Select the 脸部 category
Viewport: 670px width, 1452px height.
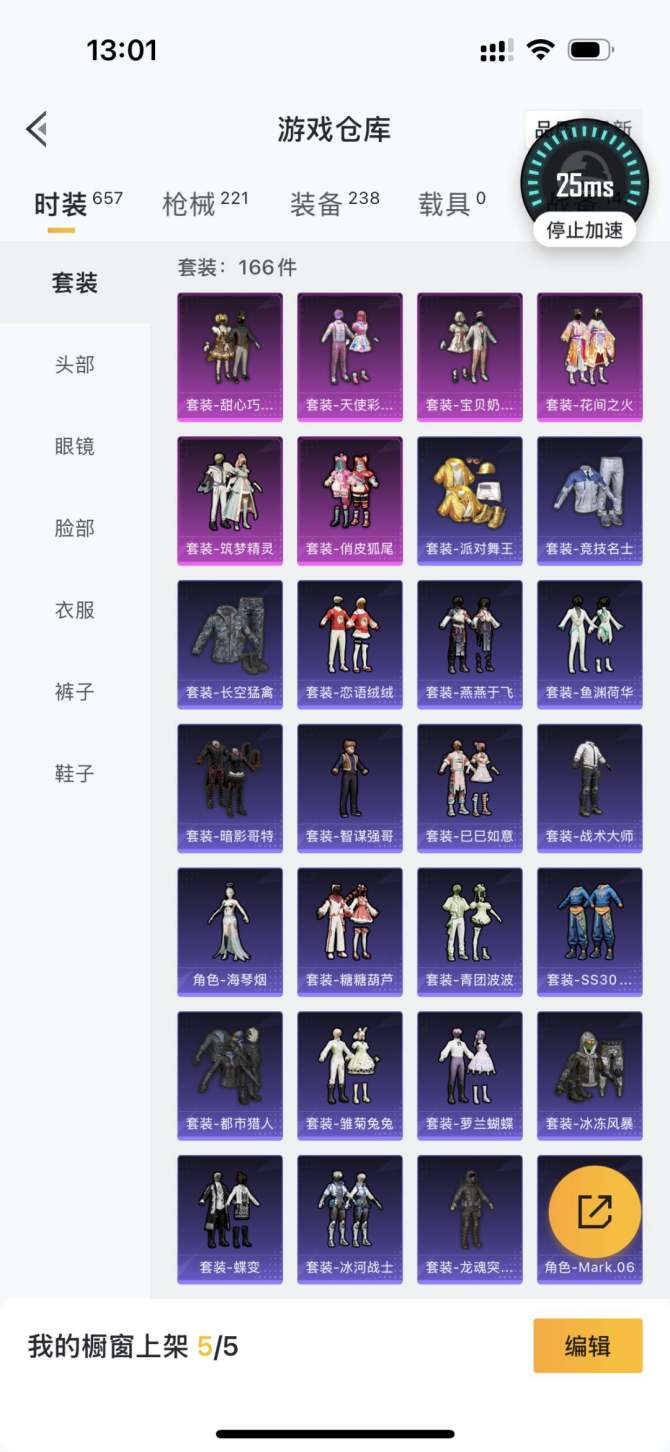(x=75, y=528)
